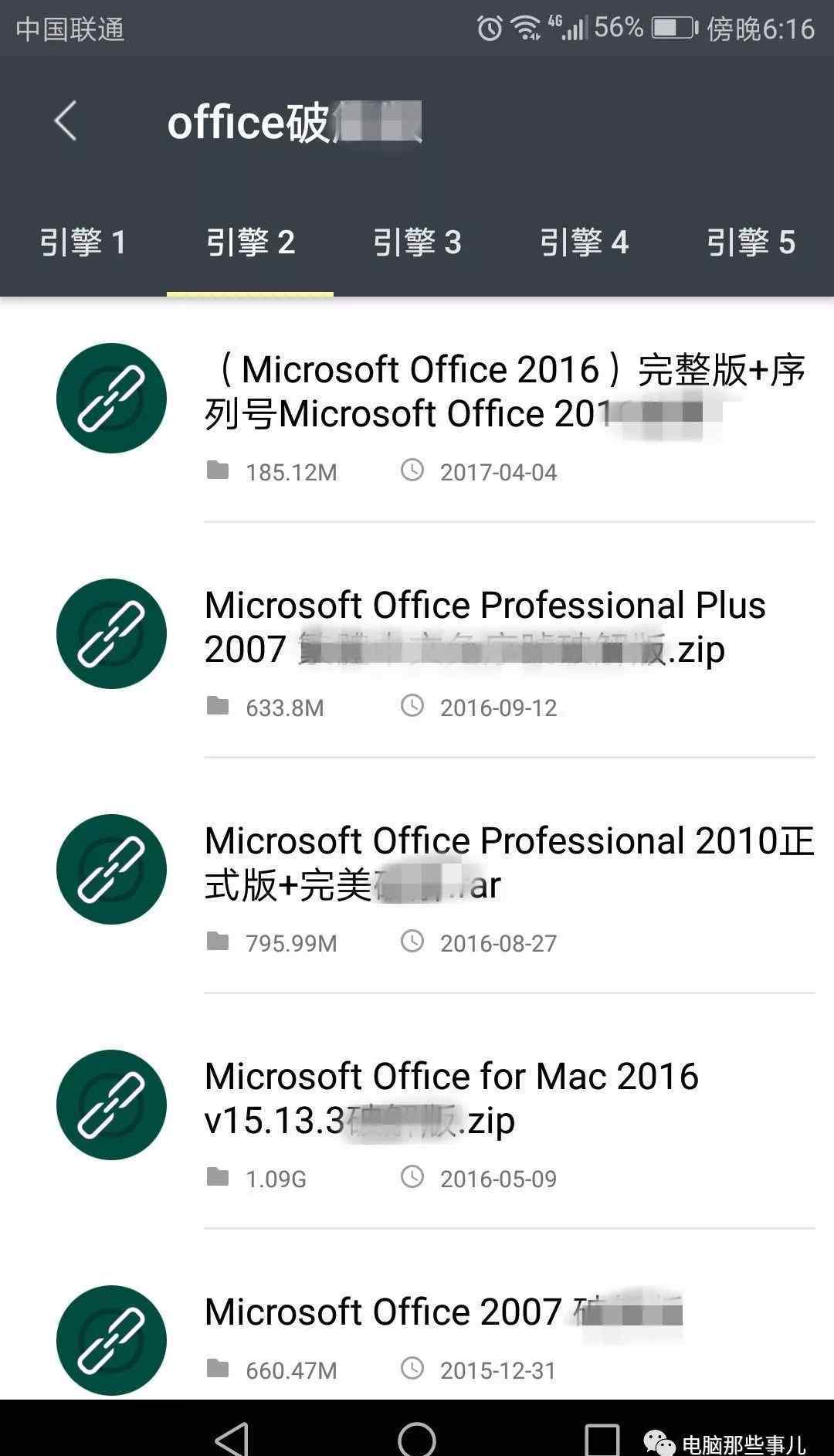
Task: Open Office Professional 2010正式版 795.99M result
Action: tap(417, 877)
